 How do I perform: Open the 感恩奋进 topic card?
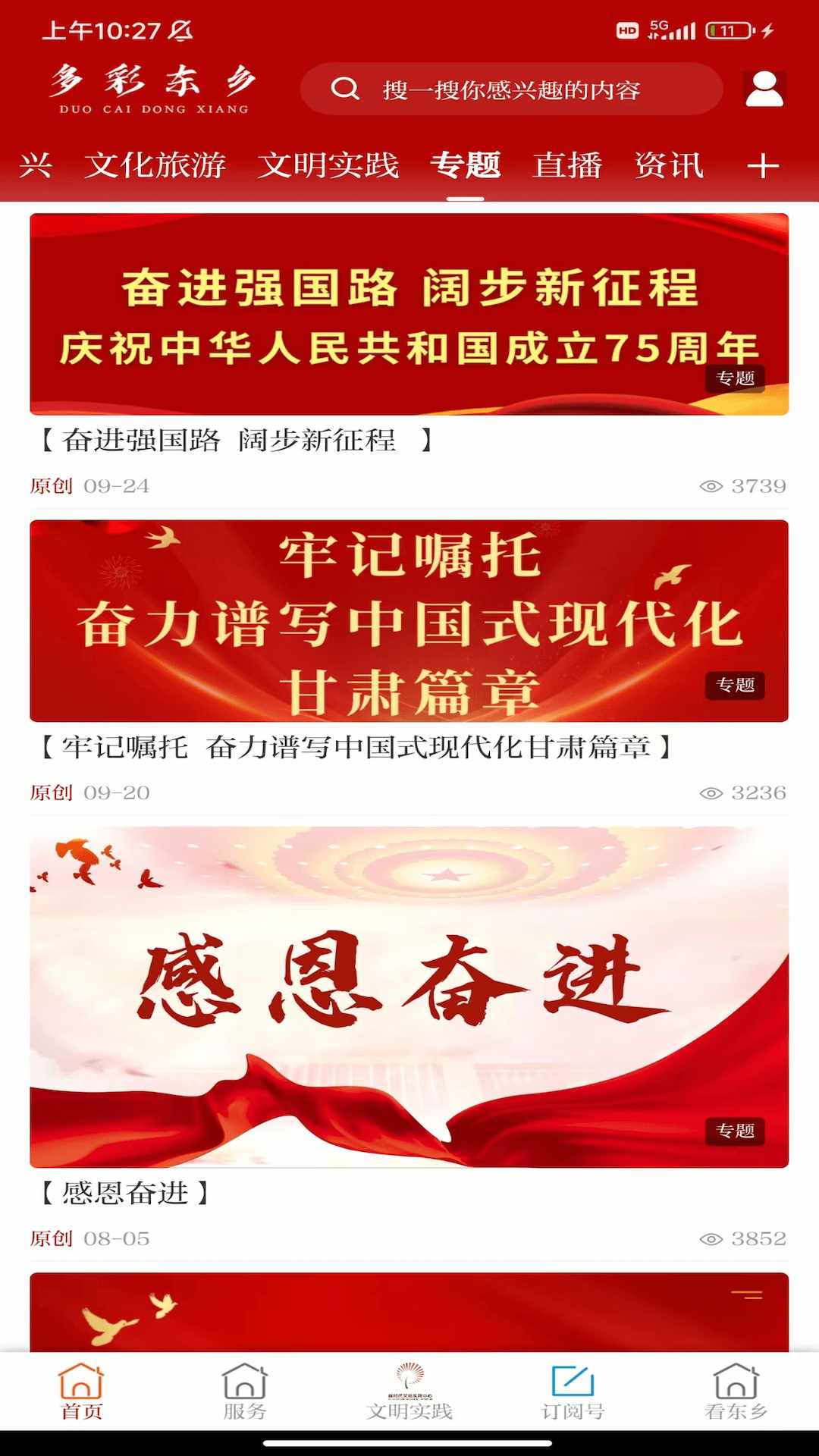pyautogui.click(x=409, y=996)
